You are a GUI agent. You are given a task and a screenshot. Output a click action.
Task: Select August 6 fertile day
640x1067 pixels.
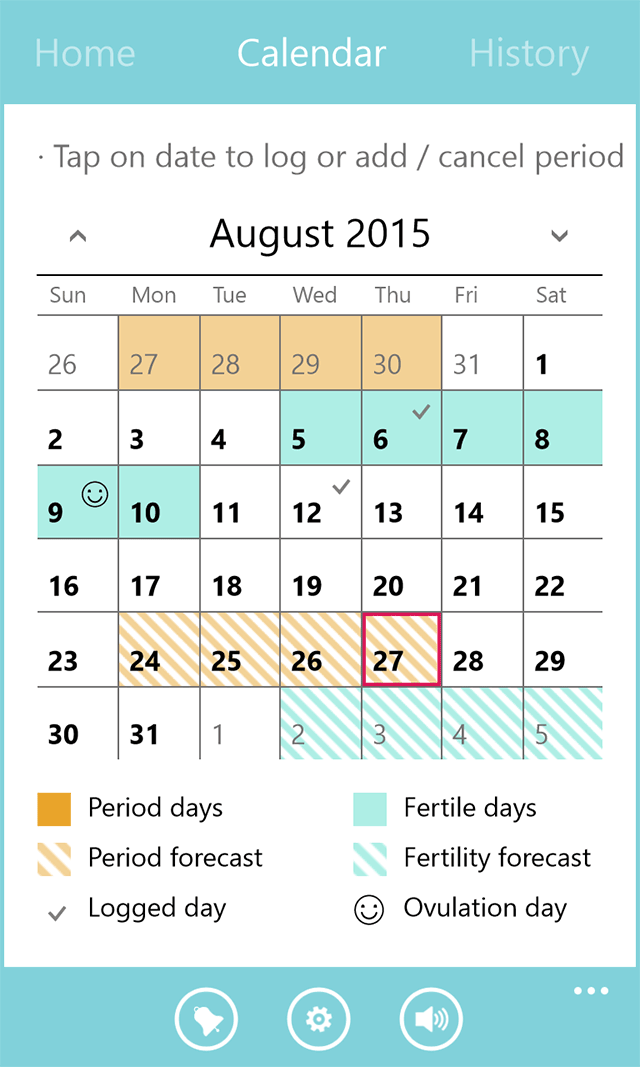pos(401,428)
